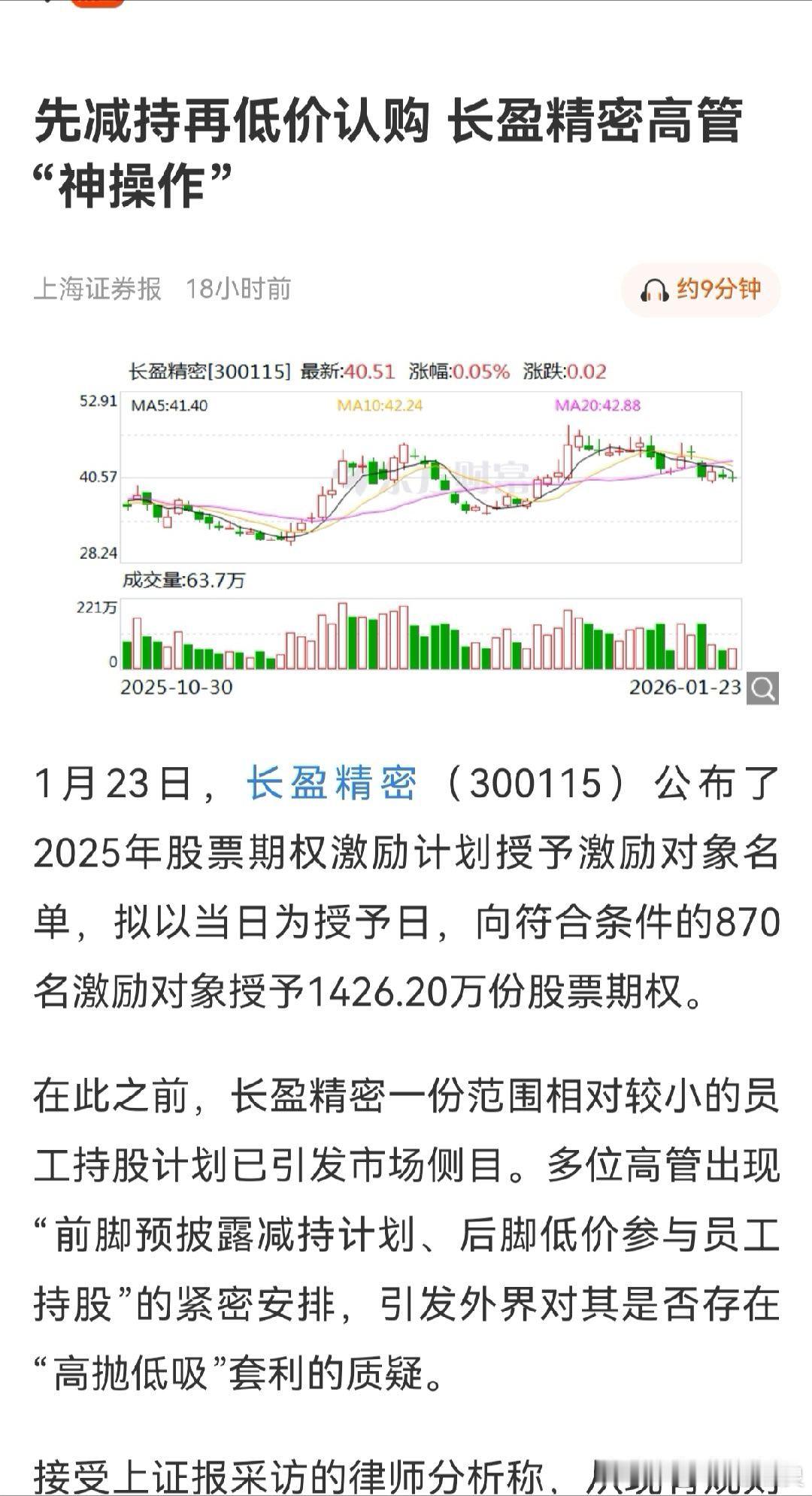Play the 约9分钟 audio version

point(701,290)
